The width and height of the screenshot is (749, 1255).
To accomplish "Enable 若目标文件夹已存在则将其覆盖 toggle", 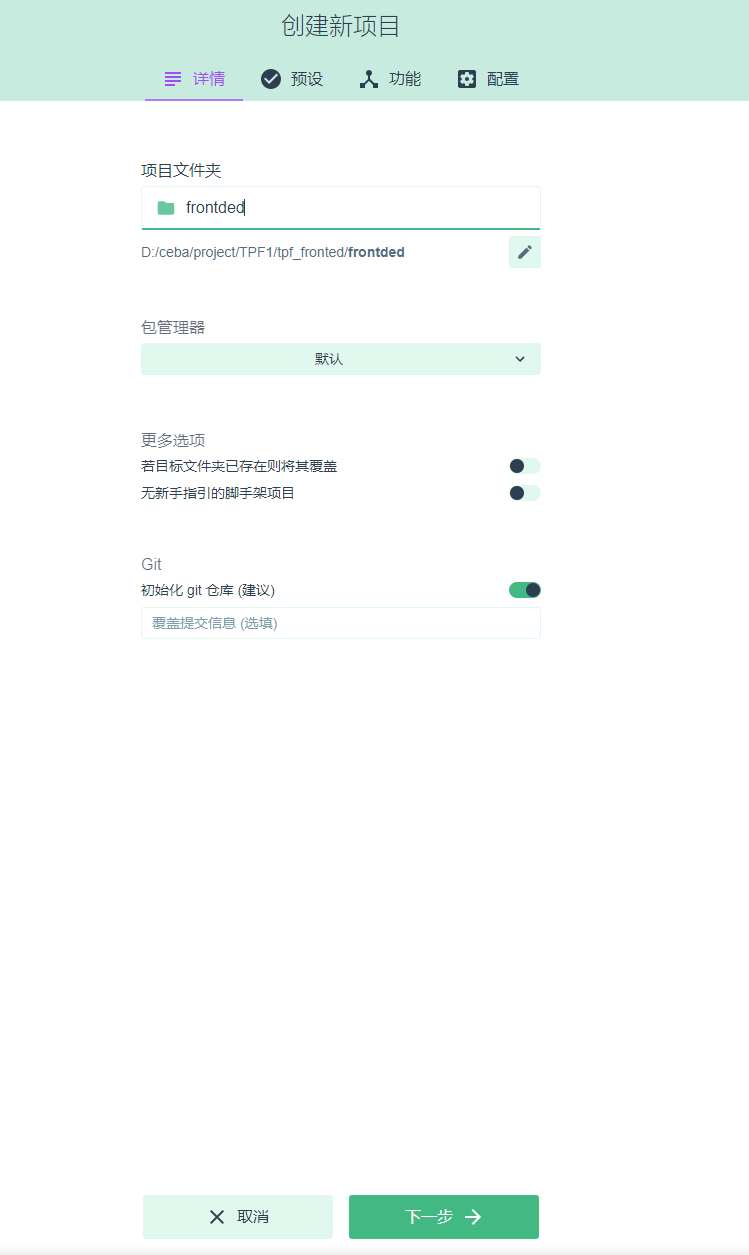I will pos(525,466).
